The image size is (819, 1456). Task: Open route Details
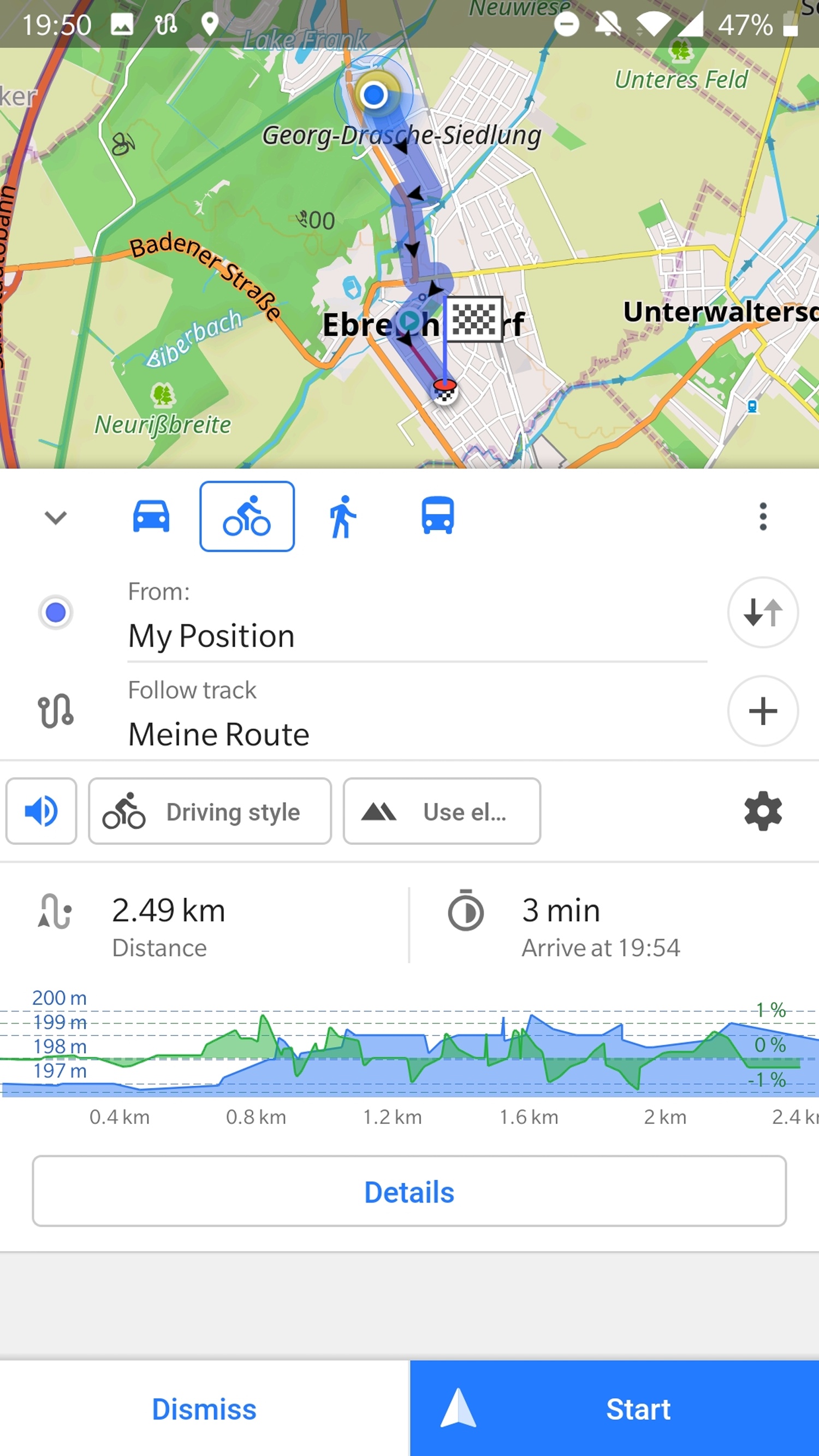pyautogui.click(x=409, y=1192)
